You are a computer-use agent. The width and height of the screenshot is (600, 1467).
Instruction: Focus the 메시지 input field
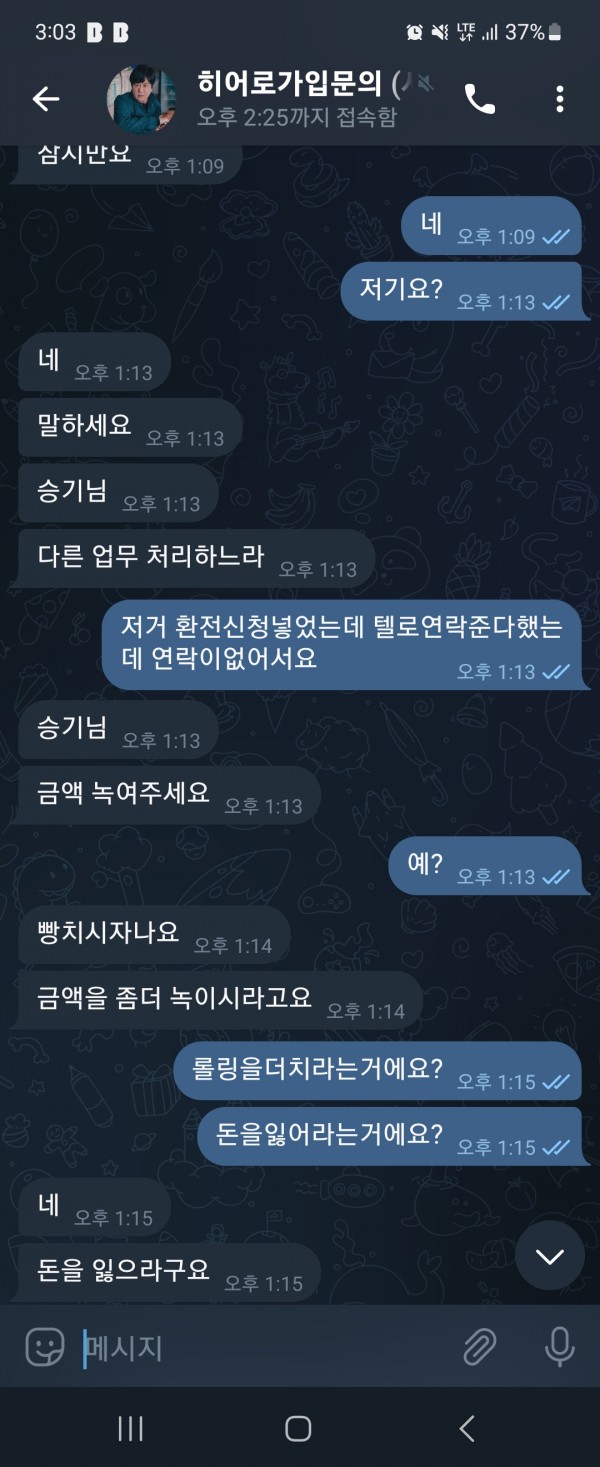click(x=260, y=1348)
